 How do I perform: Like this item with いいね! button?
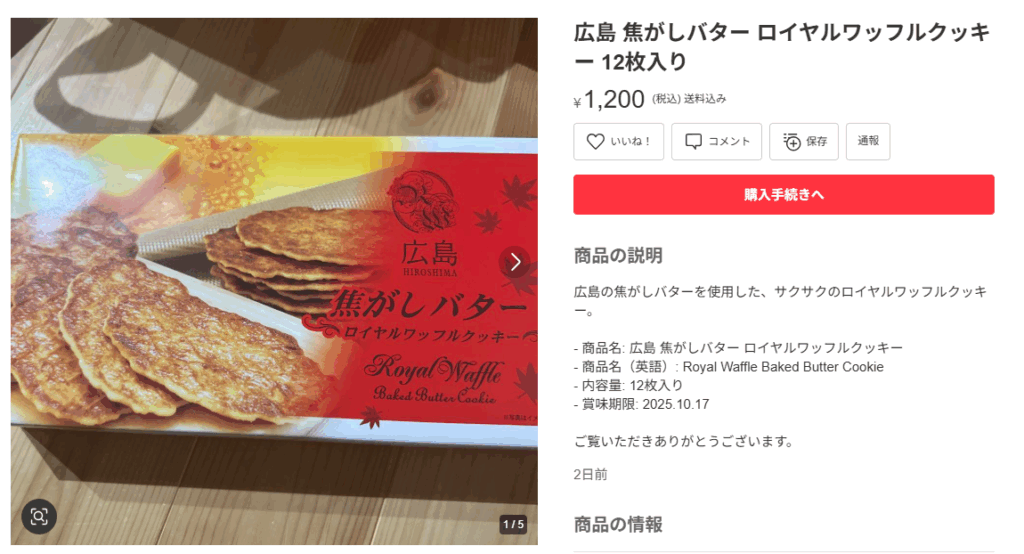618,142
